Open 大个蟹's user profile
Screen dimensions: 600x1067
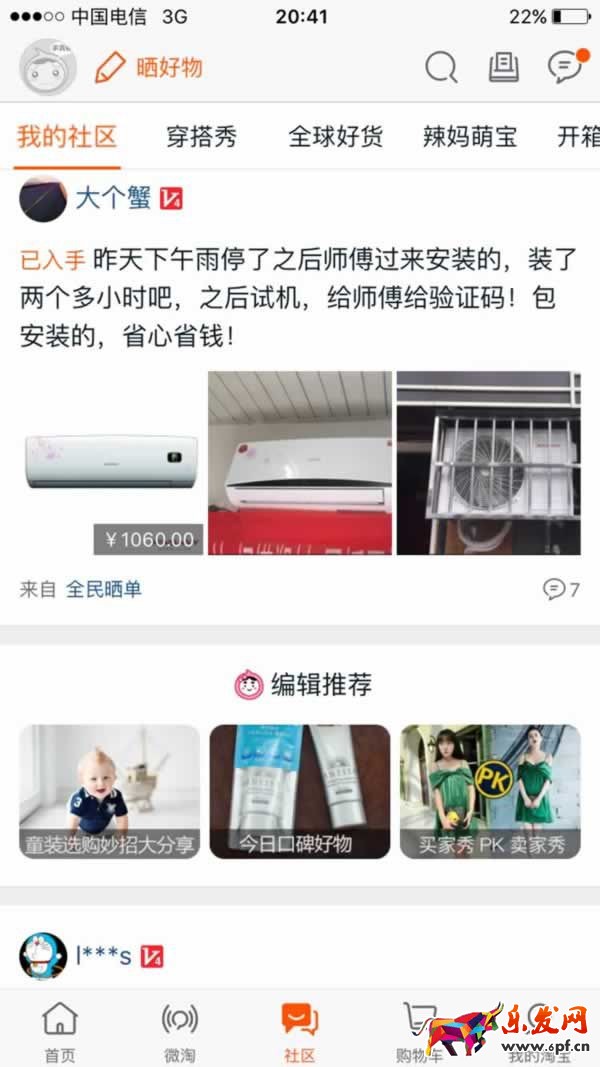click(x=112, y=198)
